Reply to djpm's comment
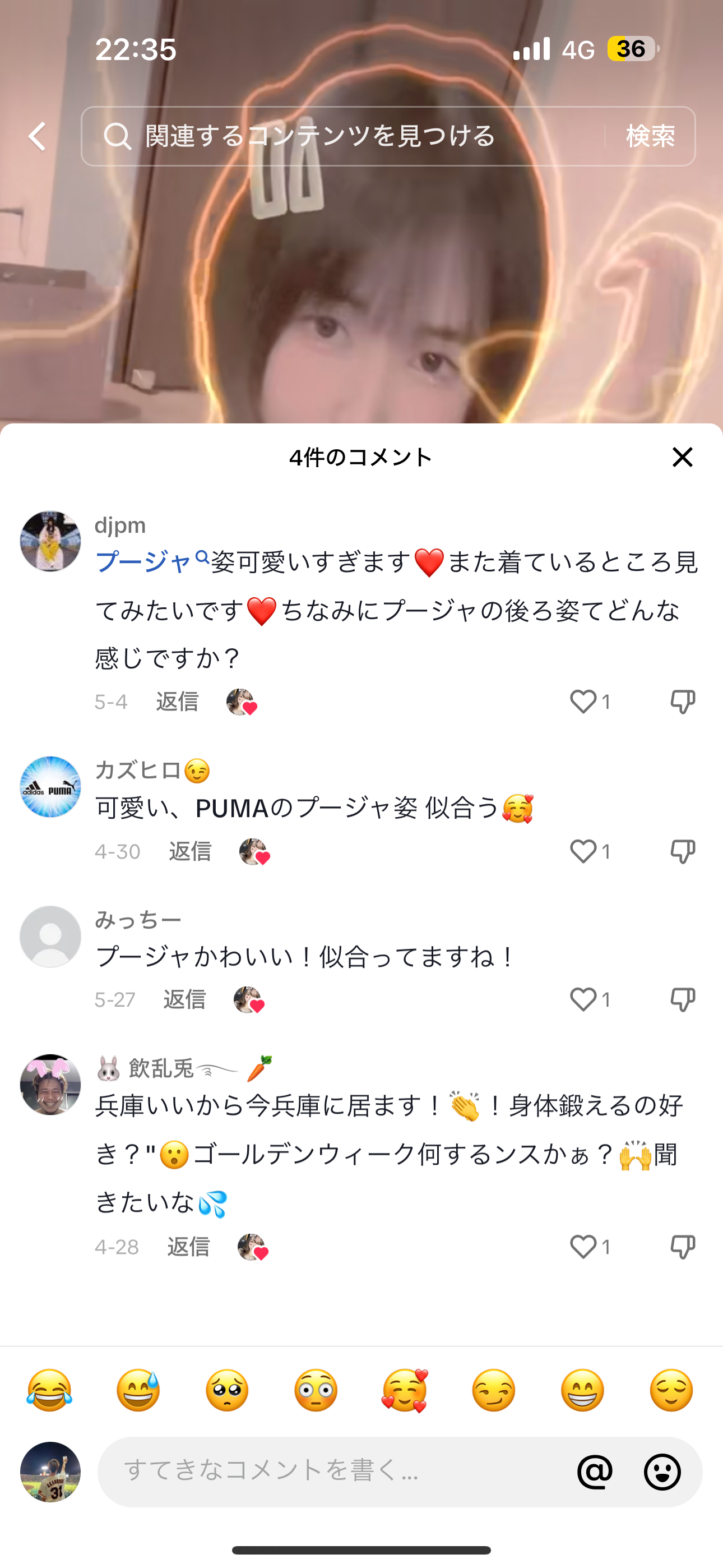The height and width of the screenshot is (1568, 723). click(177, 702)
